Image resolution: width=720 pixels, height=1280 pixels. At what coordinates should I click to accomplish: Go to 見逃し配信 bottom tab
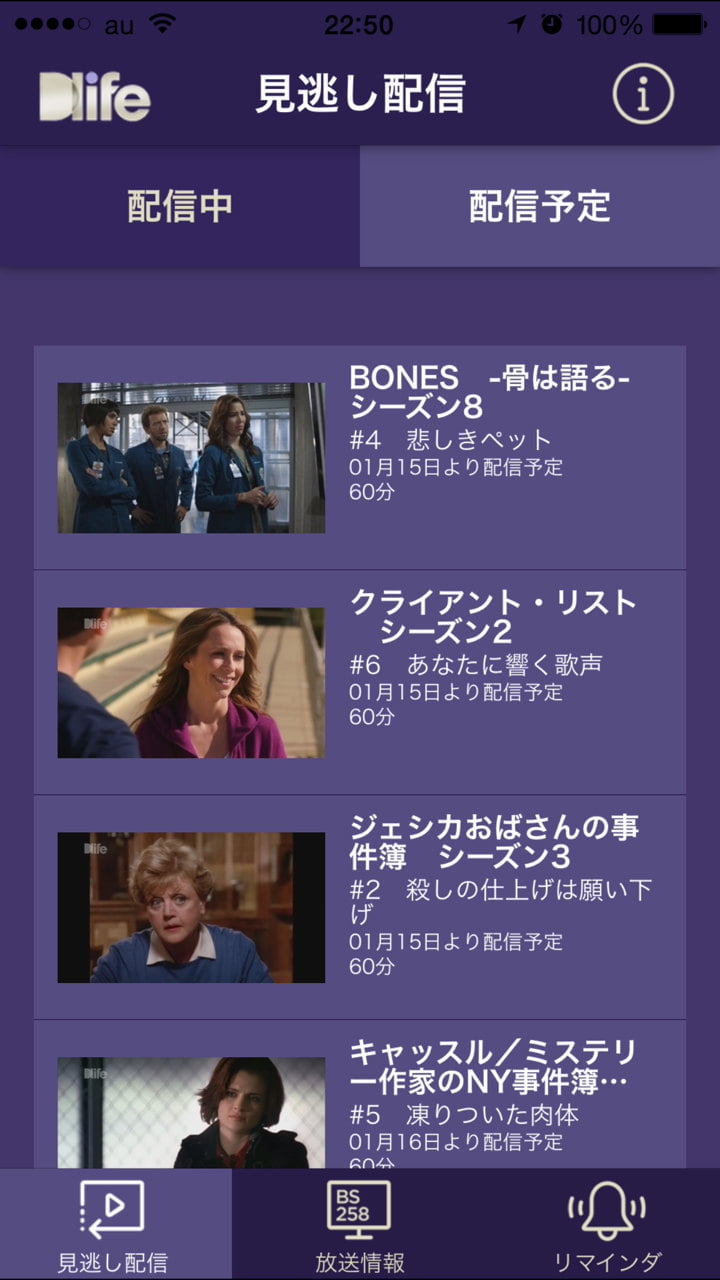[113, 1225]
